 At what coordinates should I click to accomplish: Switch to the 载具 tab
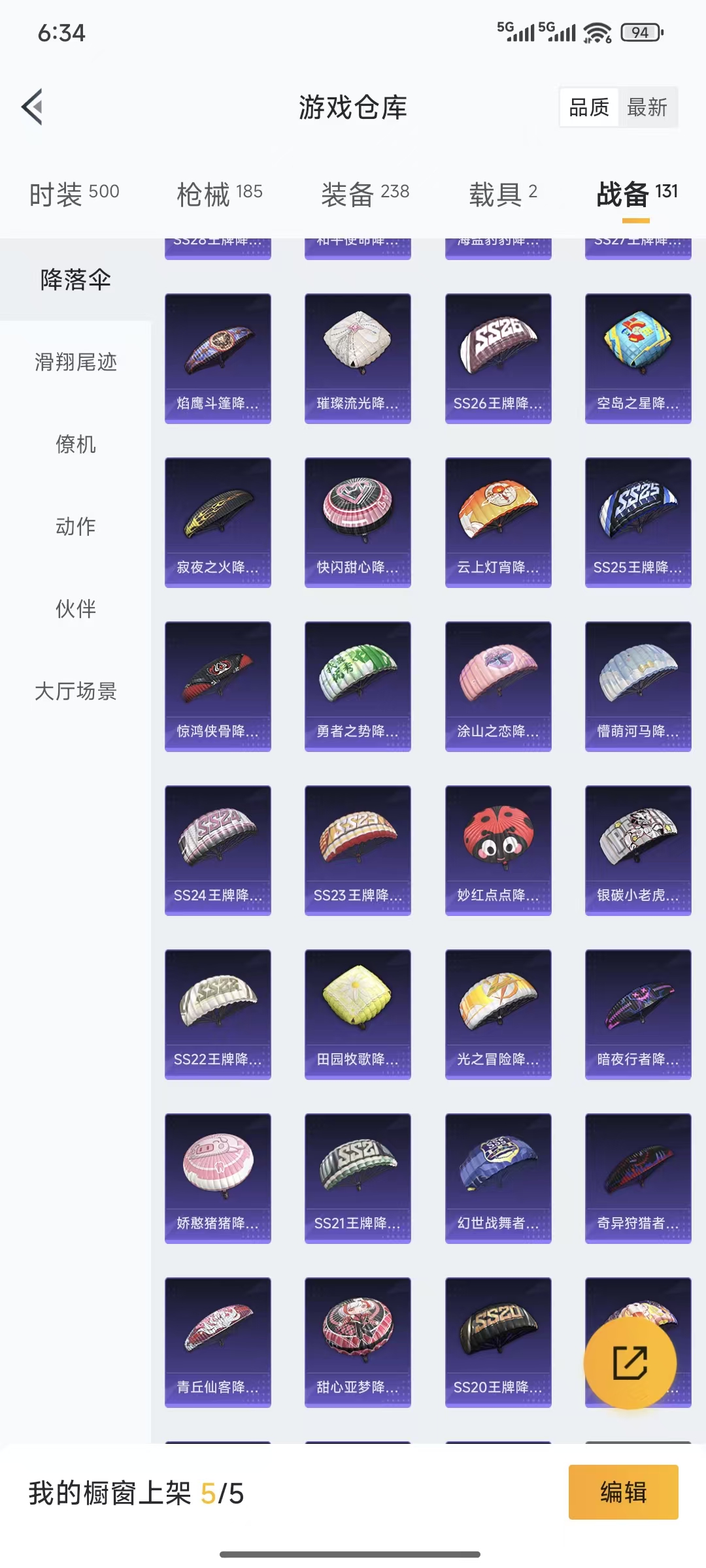pyautogui.click(x=503, y=194)
